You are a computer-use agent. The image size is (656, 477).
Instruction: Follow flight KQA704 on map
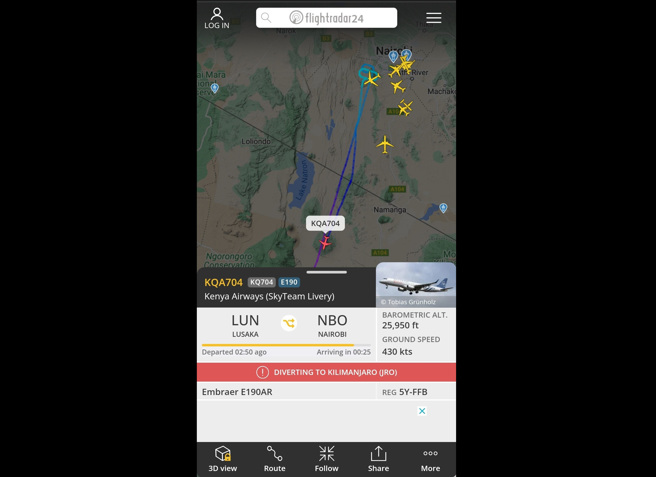(326, 459)
